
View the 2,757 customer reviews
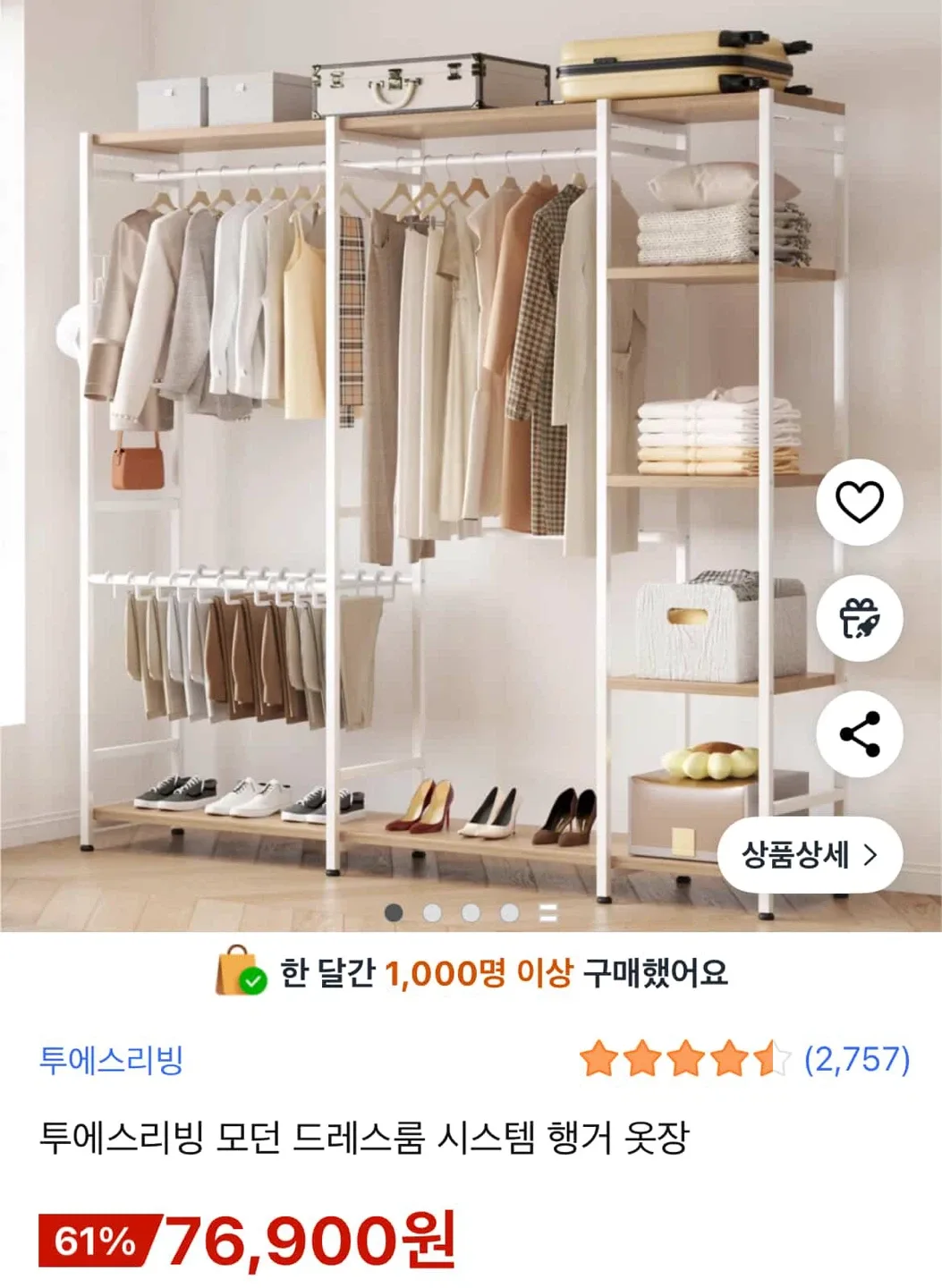click(856, 1060)
